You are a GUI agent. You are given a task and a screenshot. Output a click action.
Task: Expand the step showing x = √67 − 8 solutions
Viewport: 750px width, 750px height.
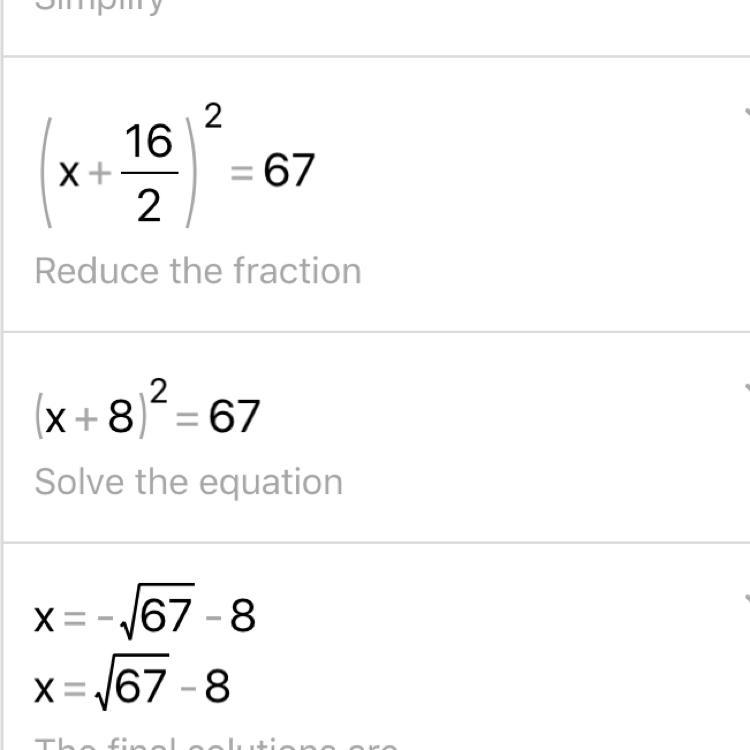tap(744, 599)
